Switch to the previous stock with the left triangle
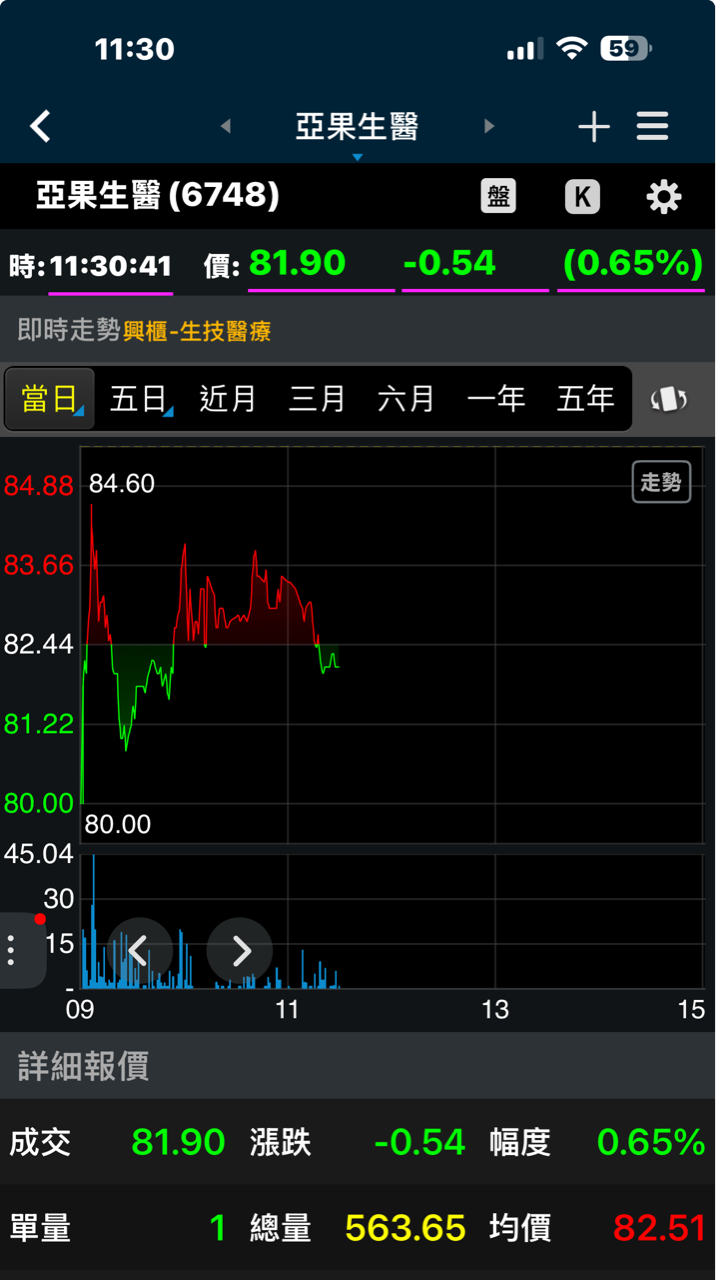Viewport: 716px width, 1280px height. (x=225, y=126)
